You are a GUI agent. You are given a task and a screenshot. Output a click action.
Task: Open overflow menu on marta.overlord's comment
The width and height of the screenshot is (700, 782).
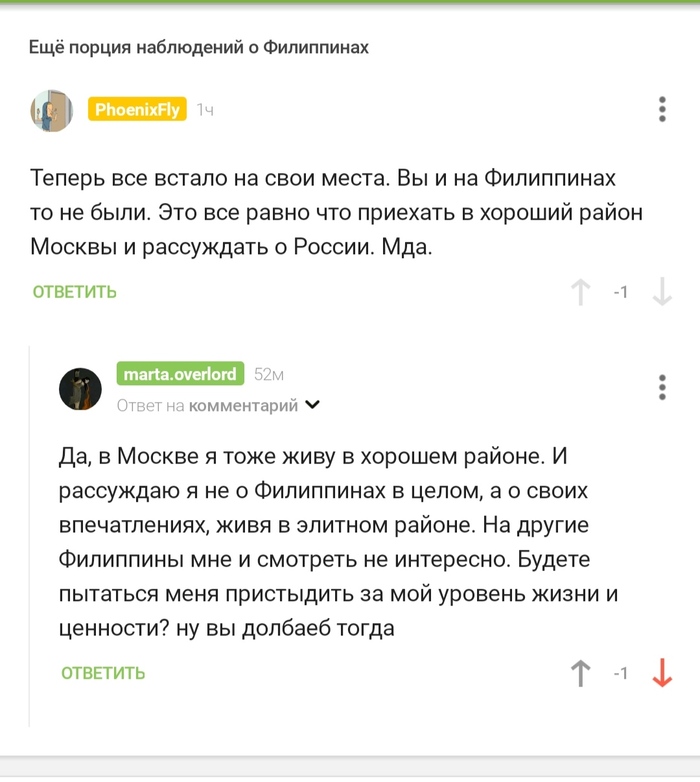click(662, 388)
